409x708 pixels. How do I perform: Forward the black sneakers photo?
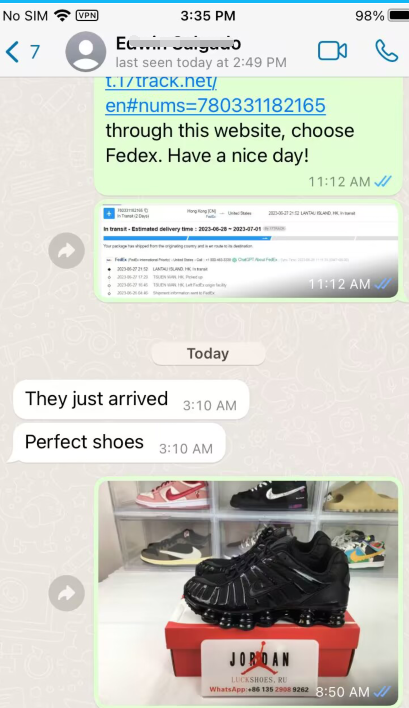(66, 593)
